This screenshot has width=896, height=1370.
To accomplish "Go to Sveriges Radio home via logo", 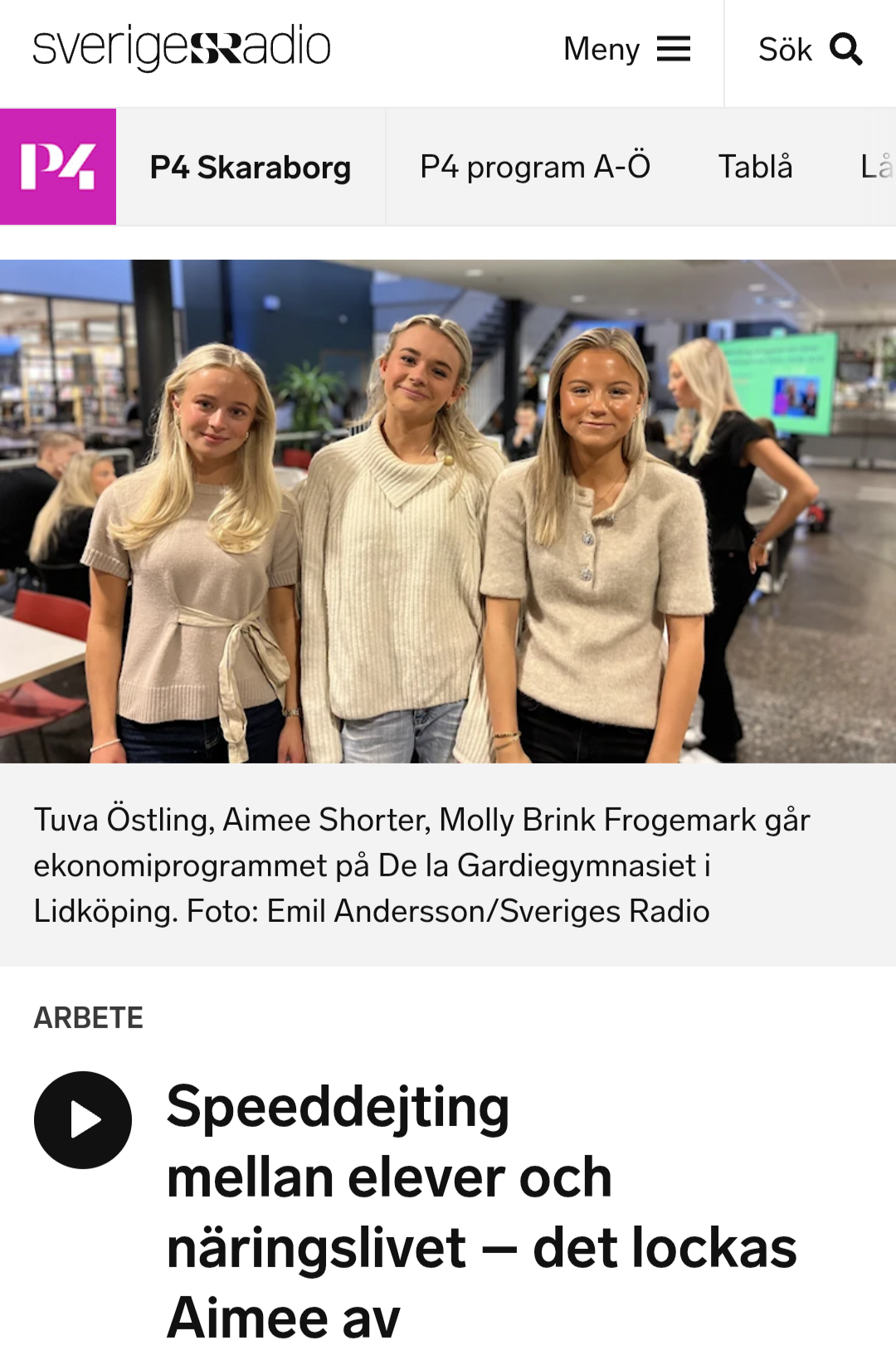I will [182, 48].
